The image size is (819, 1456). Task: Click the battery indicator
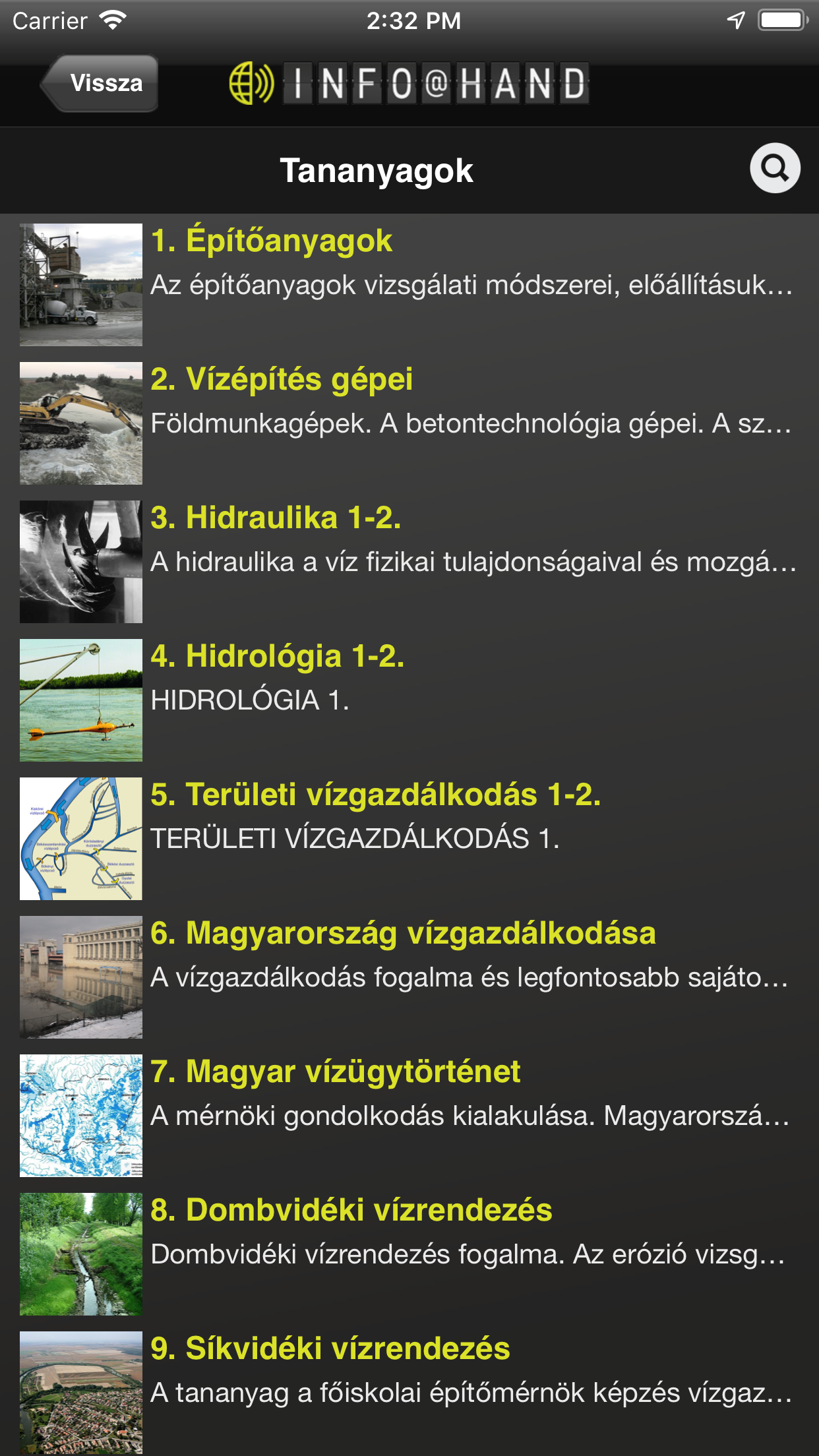[x=781, y=18]
